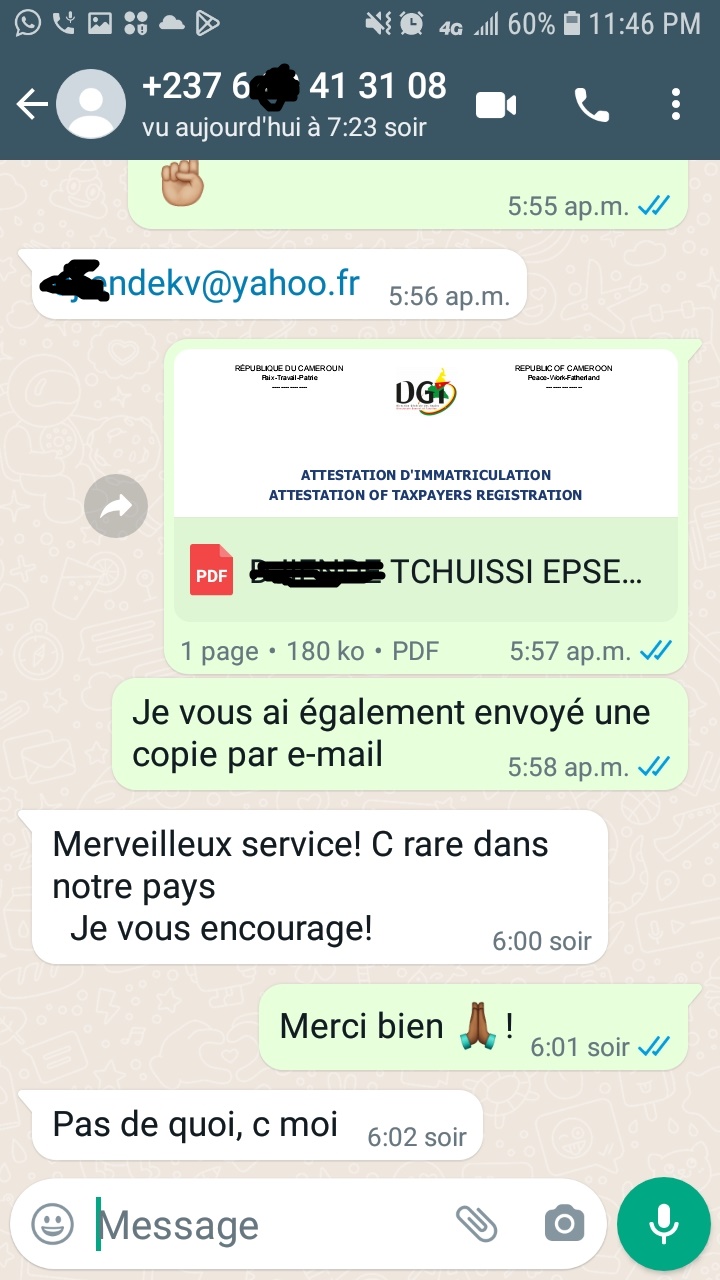Attach a file with the paperclip
The height and width of the screenshot is (1280, 720).
(477, 1223)
